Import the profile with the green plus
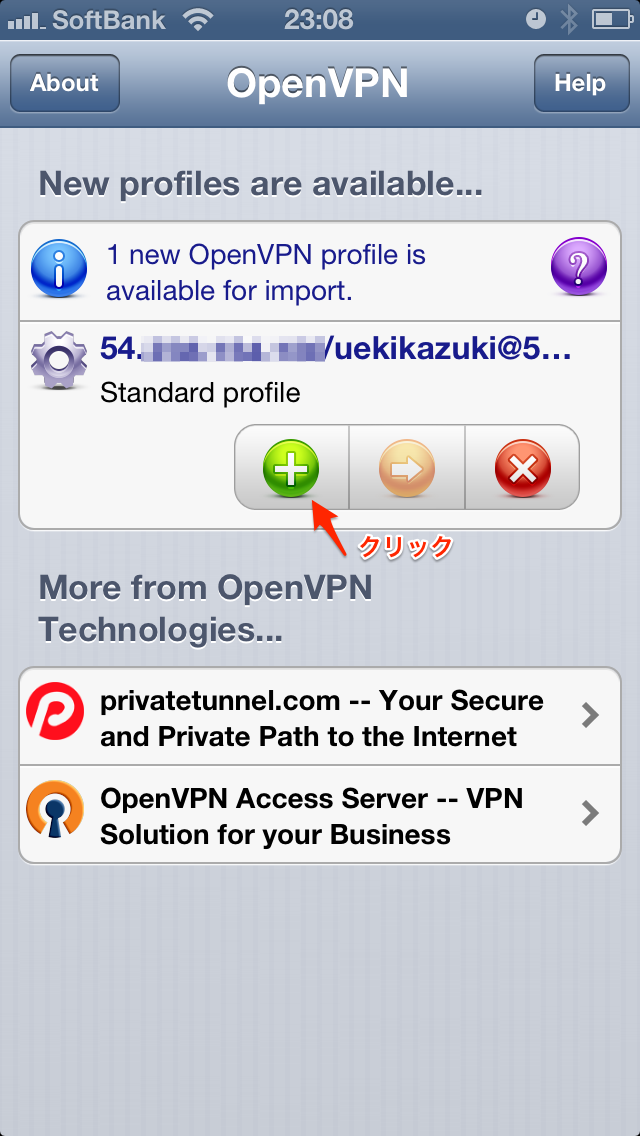The height and width of the screenshot is (1136, 640). click(291, 467)
